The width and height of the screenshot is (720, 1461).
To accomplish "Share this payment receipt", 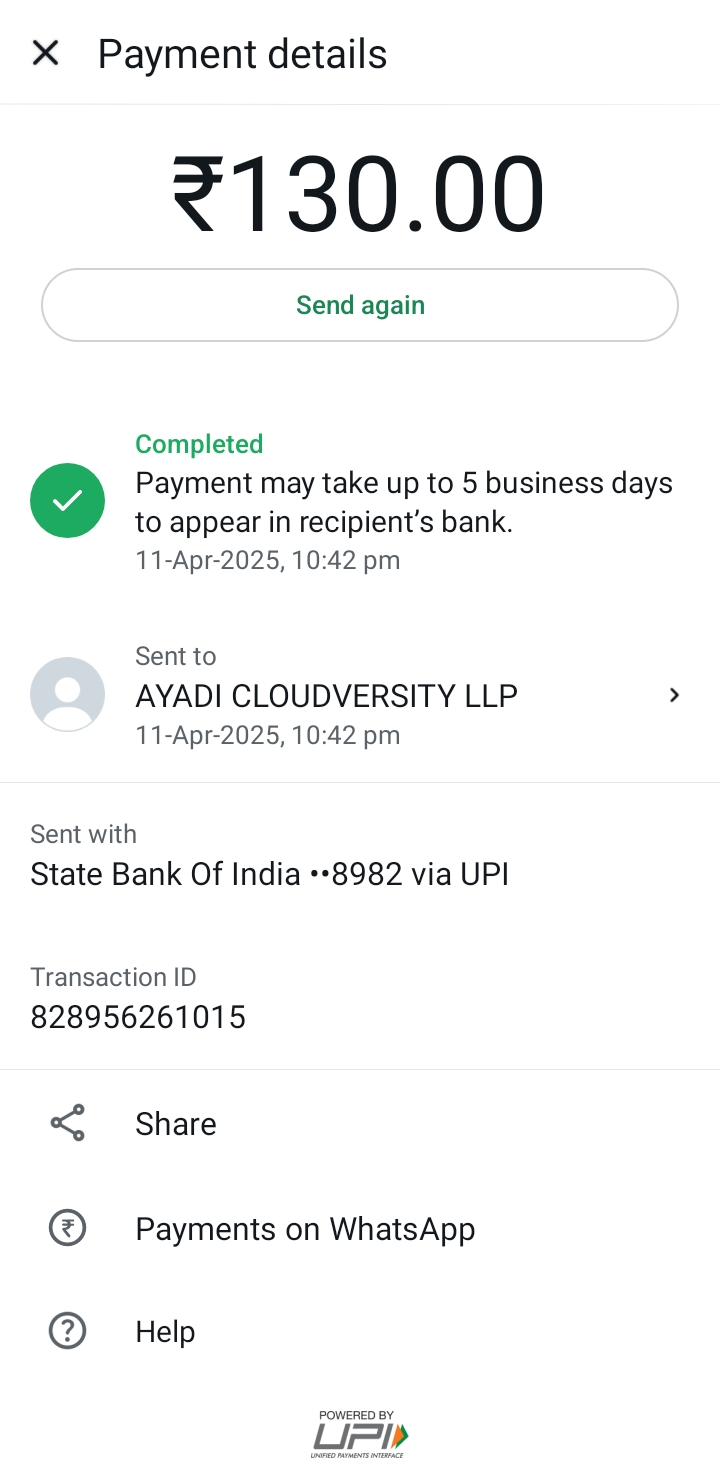I will click(x=175, y=1124).
